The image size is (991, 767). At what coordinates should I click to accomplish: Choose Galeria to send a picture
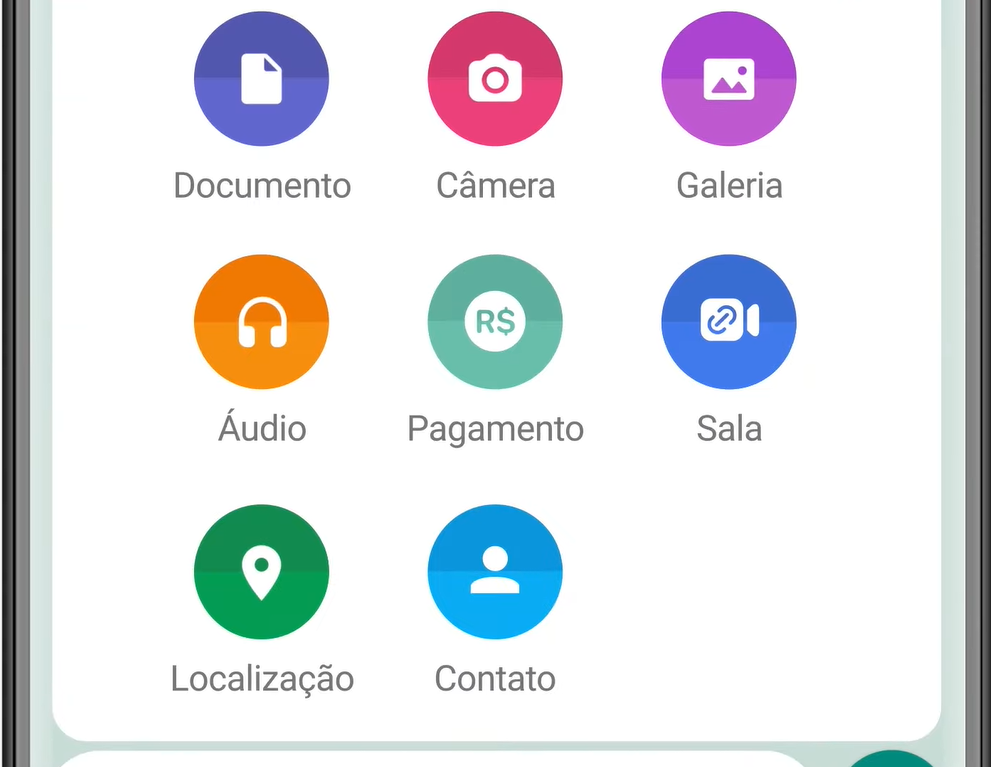pyautogui.click(x=729, y=79)
